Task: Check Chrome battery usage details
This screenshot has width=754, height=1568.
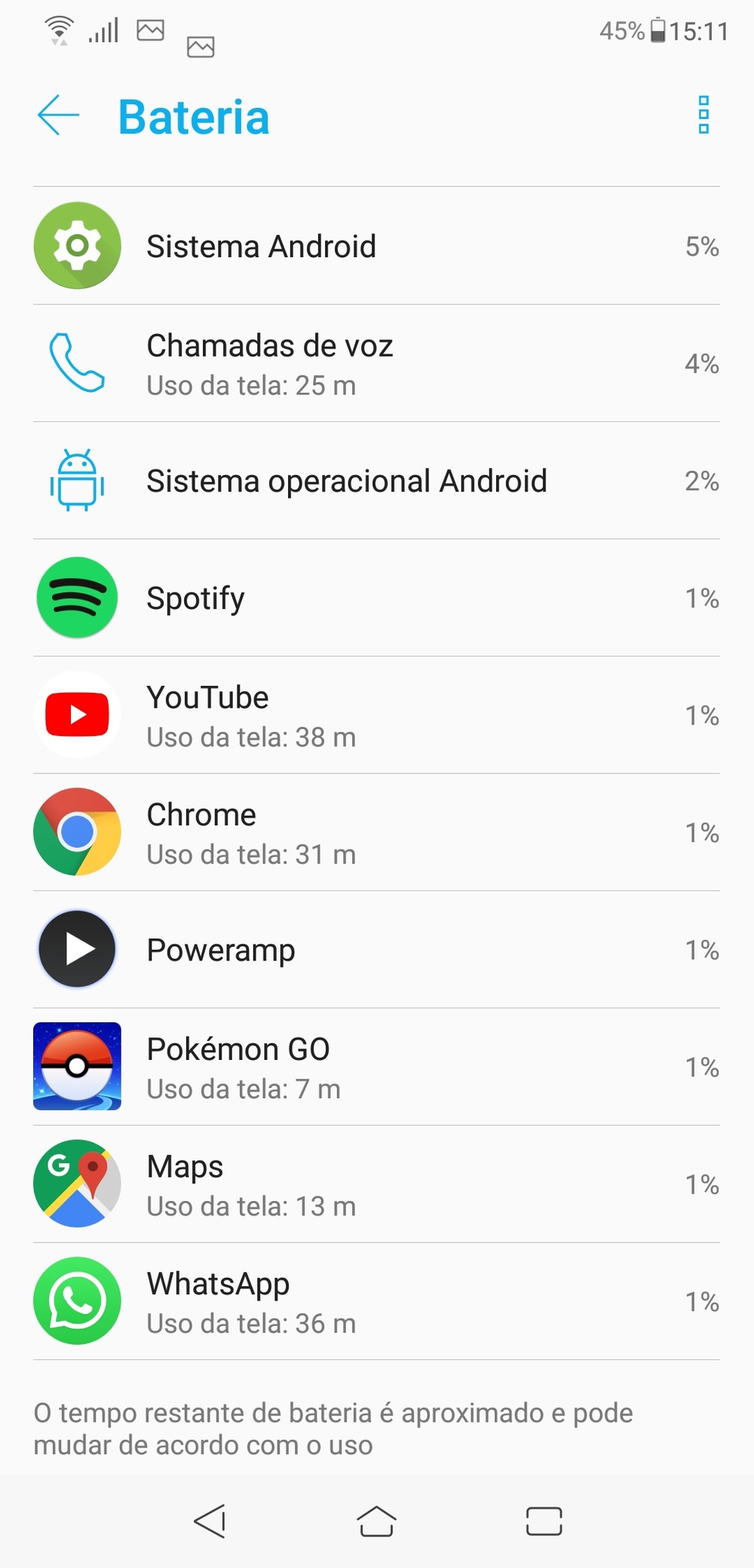Action: coord(375,832)
